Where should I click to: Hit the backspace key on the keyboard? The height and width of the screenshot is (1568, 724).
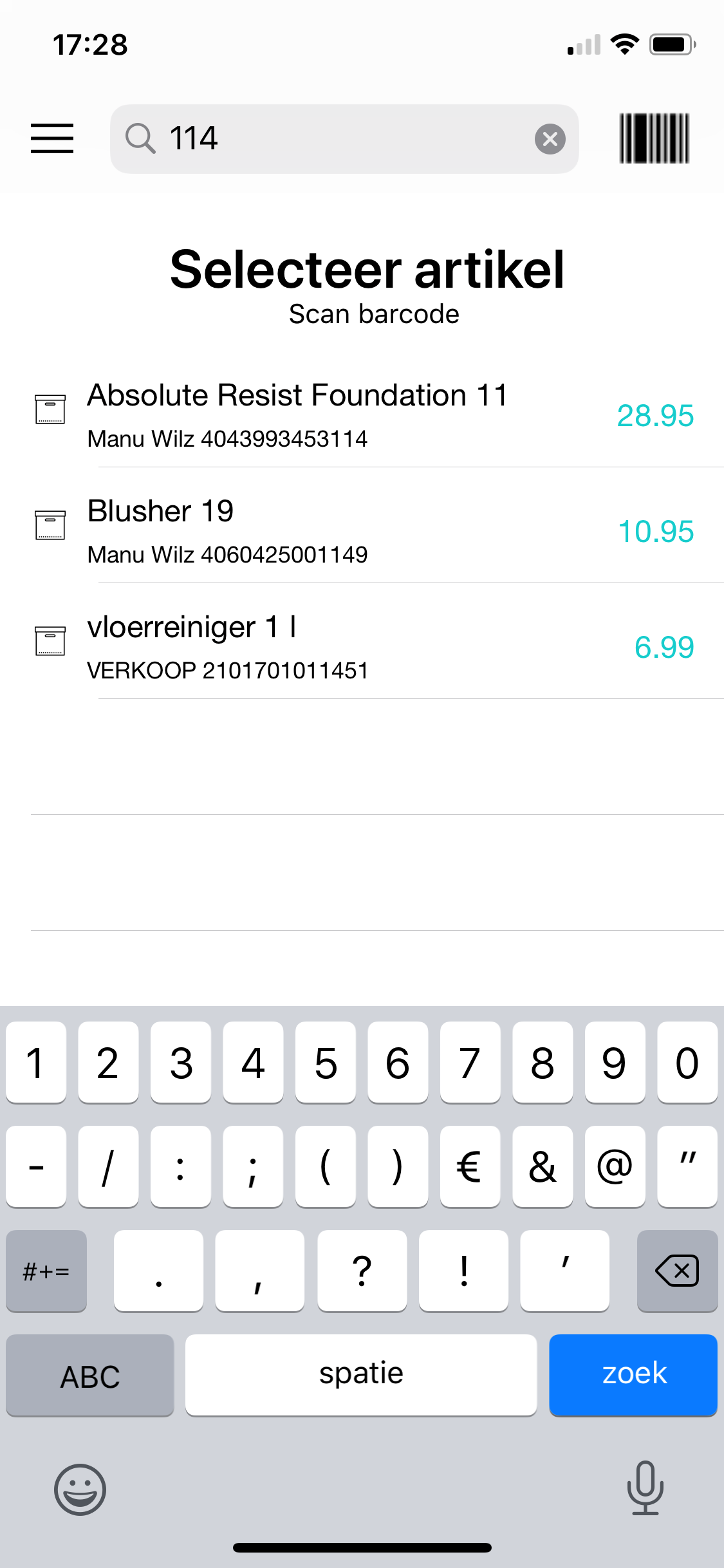coord(677,1271)
